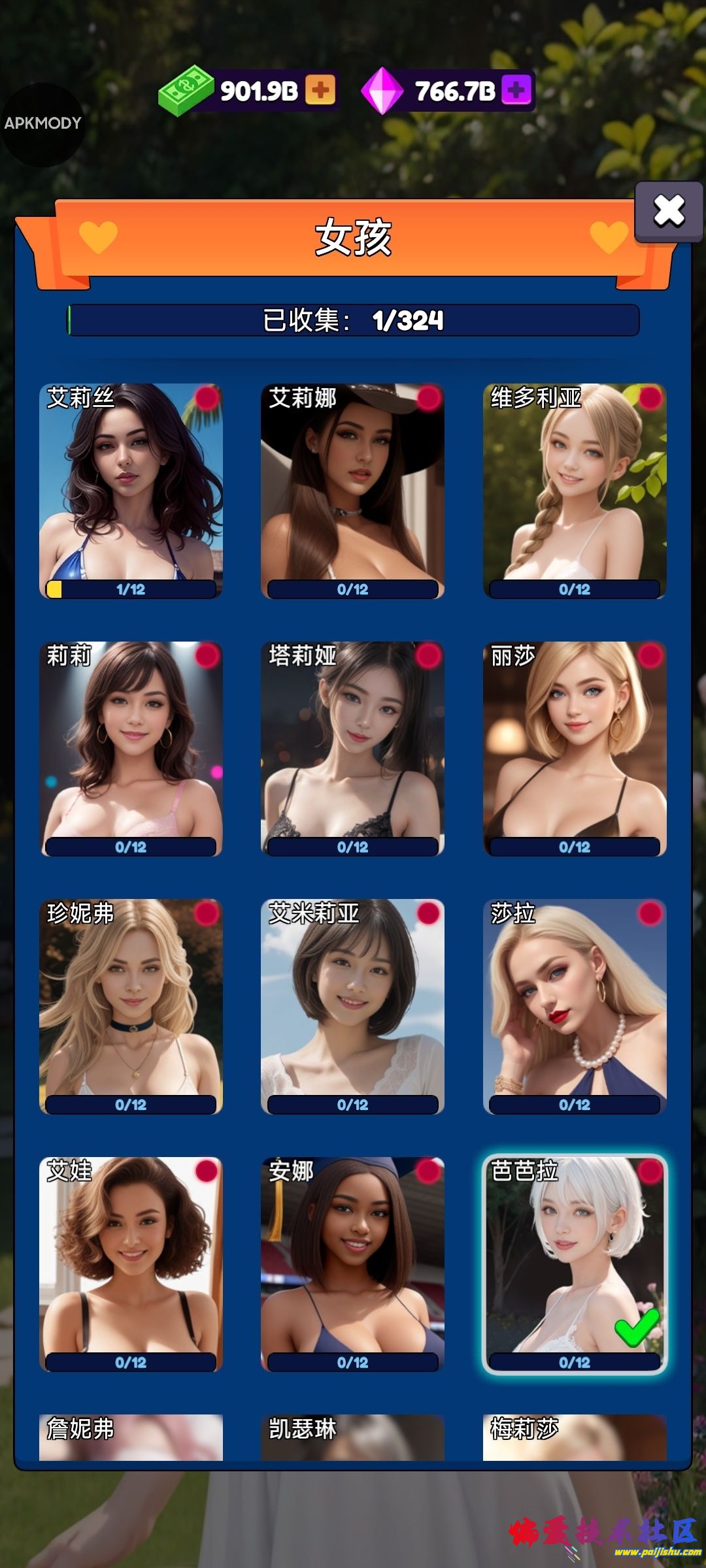This screenshot has width=706, height=1568.
Task: Select the 芭芭拉 card
Action: (x=575, y=1264)
